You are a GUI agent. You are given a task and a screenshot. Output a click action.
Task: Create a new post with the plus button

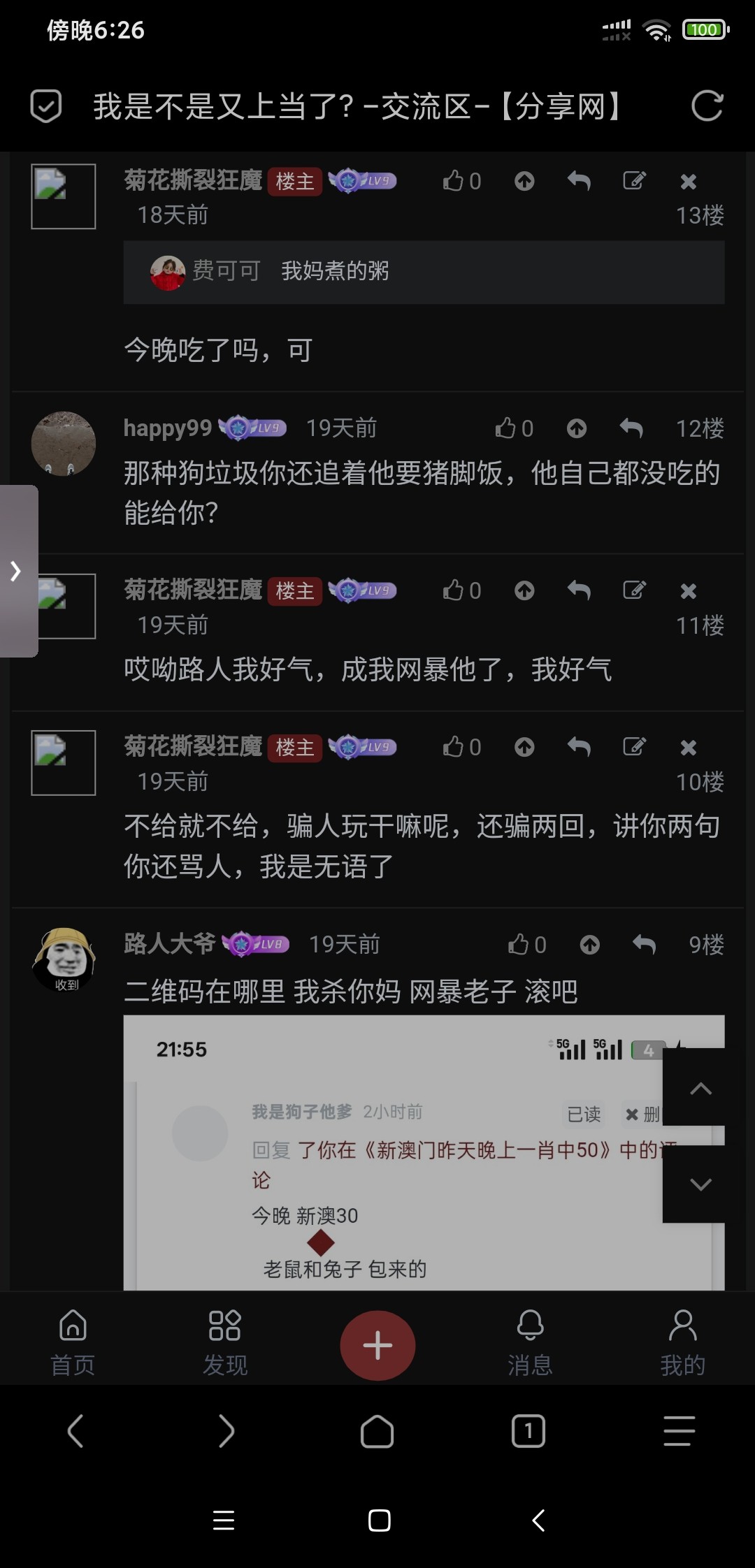377,1345
